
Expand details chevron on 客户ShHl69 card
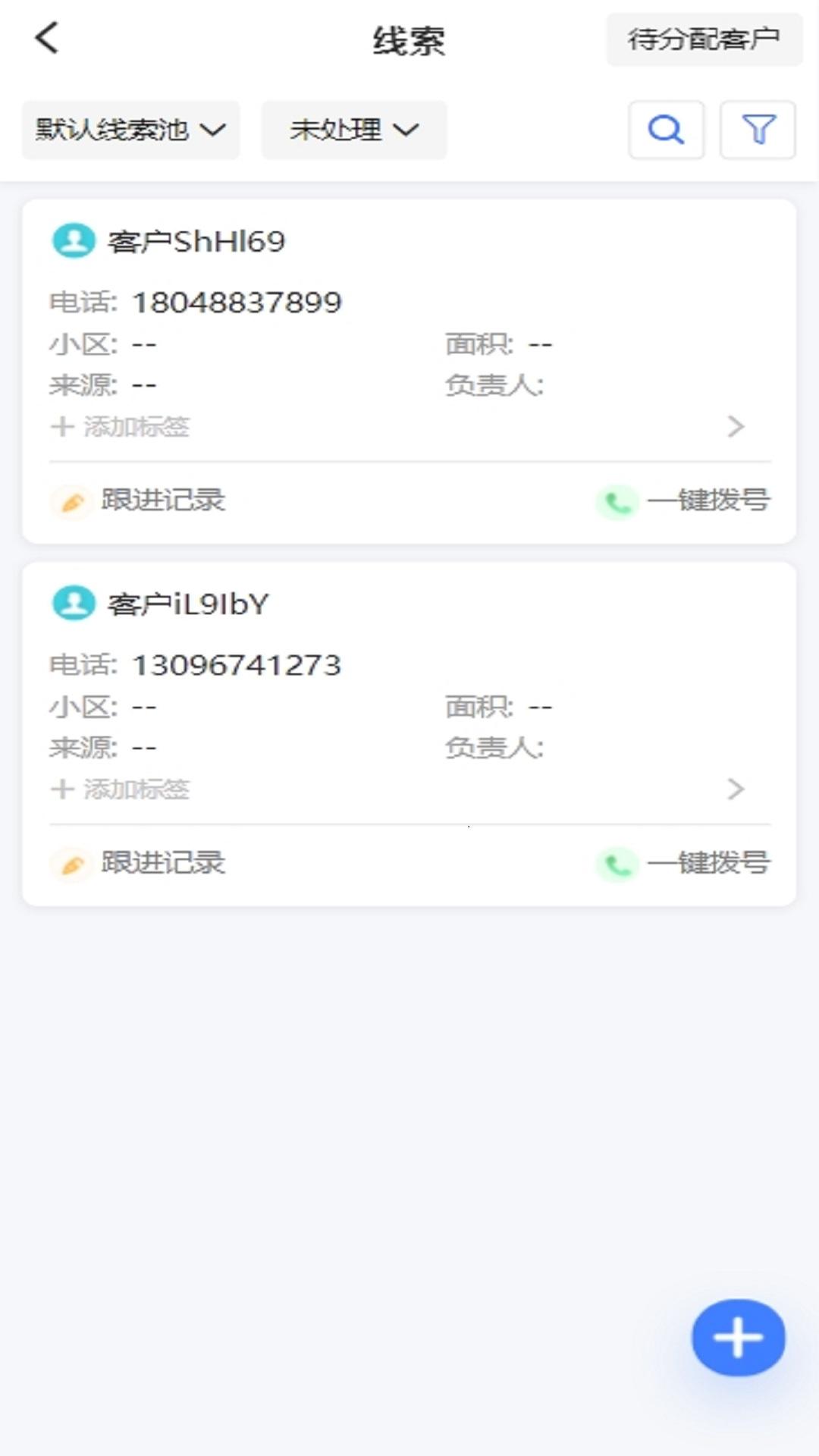tap(734, 427)
